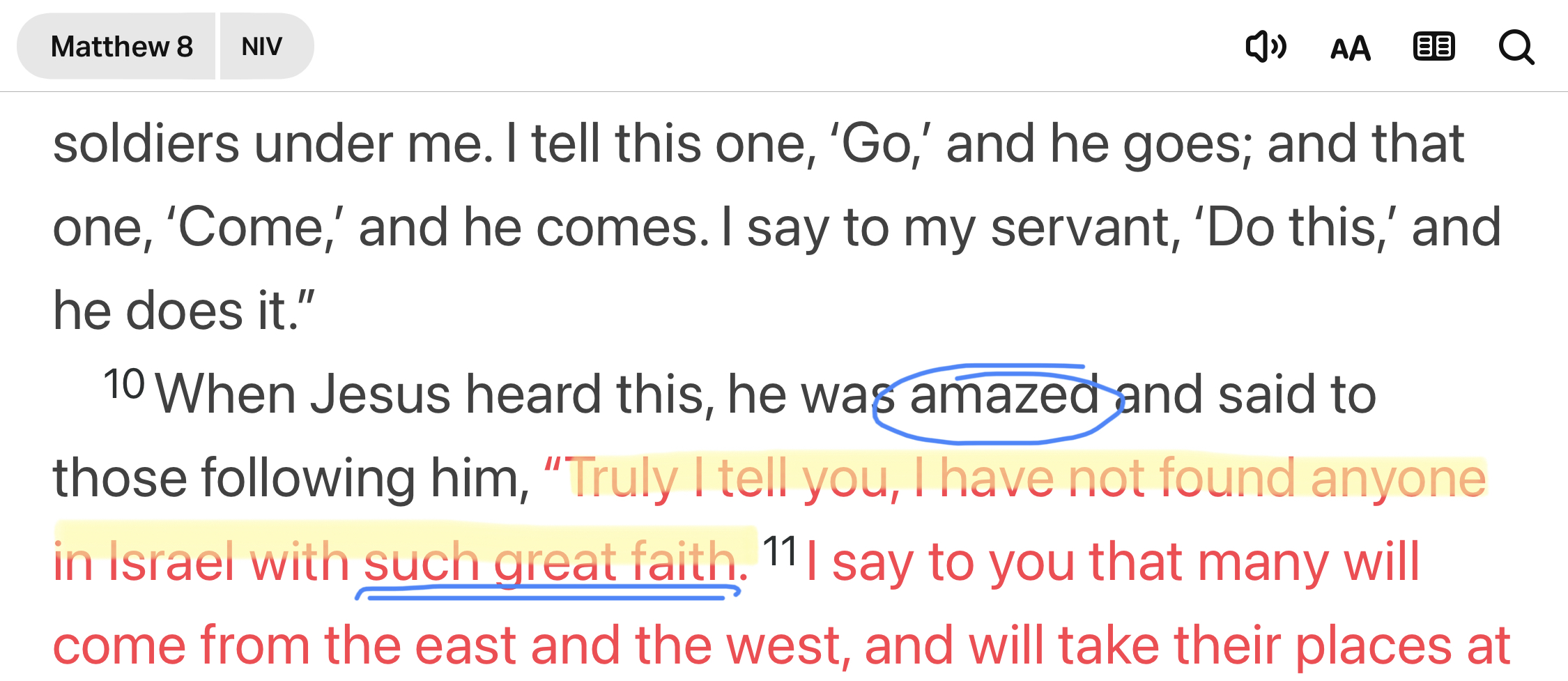The image size is (1568, 681).
Task: Search the Bible with magnifying glass
Action: coord(1516,47)
